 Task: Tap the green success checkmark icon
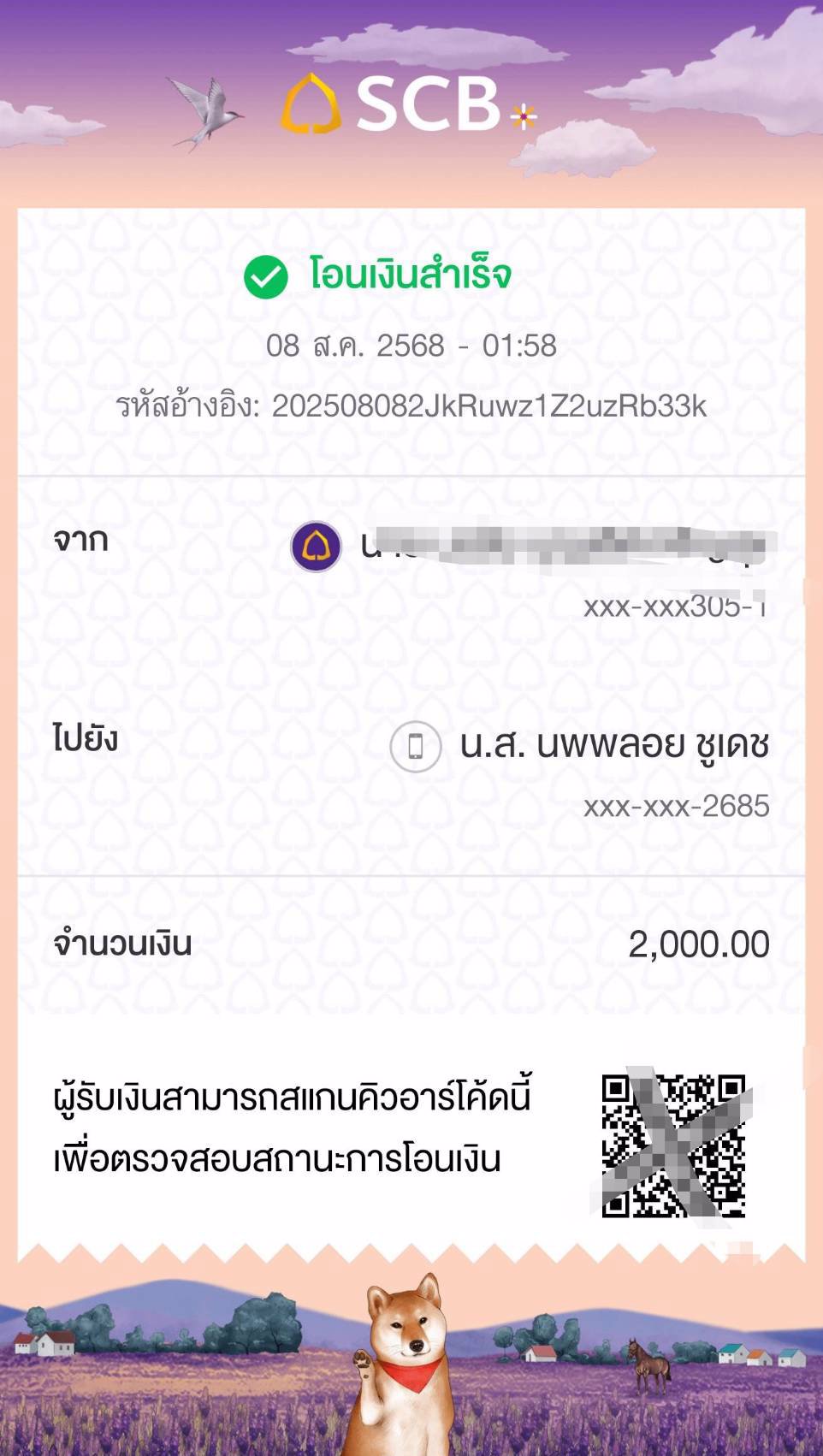(x=264, y=276)
